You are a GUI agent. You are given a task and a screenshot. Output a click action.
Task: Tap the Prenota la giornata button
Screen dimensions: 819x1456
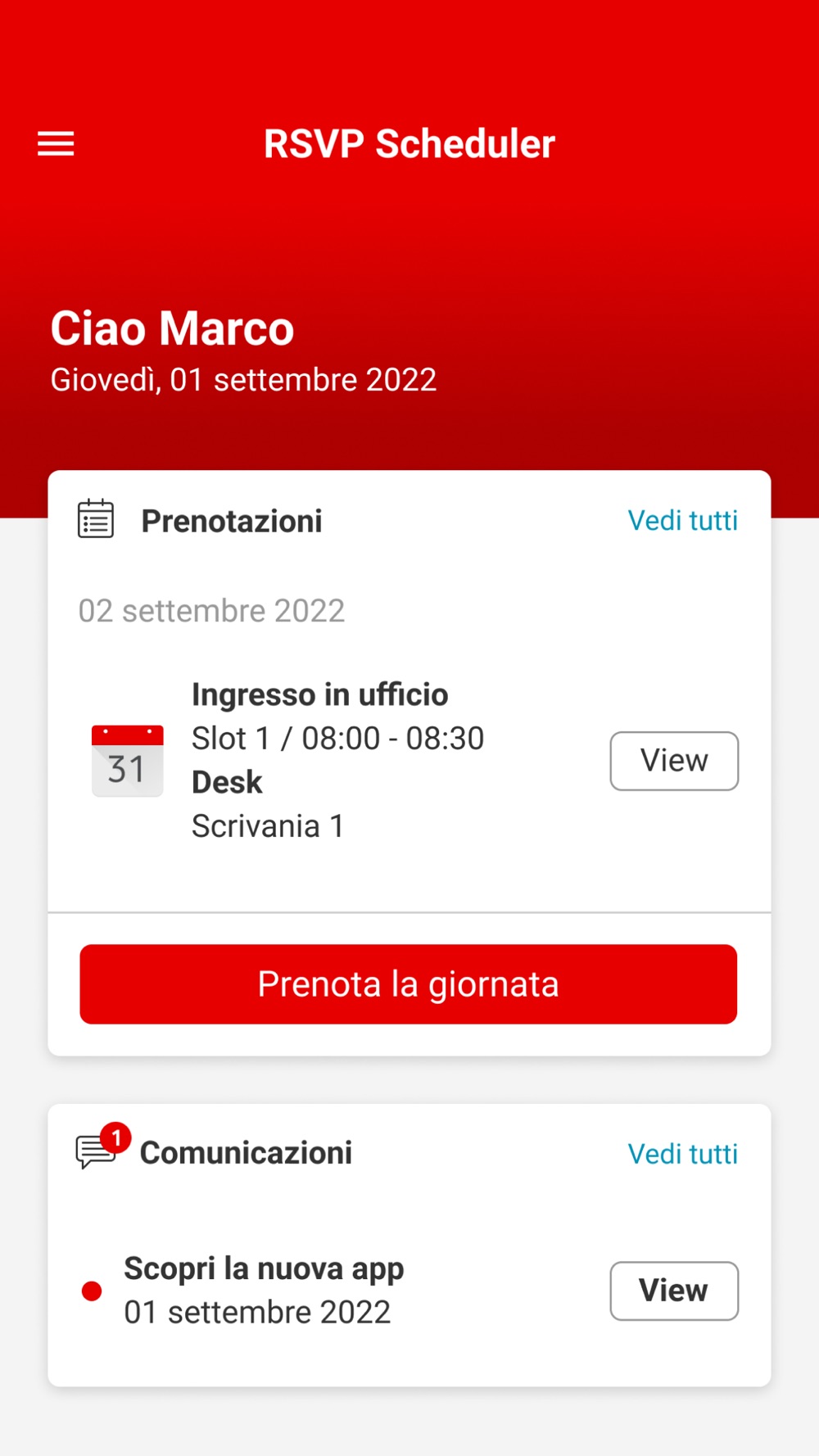click(x=409, y=984)
